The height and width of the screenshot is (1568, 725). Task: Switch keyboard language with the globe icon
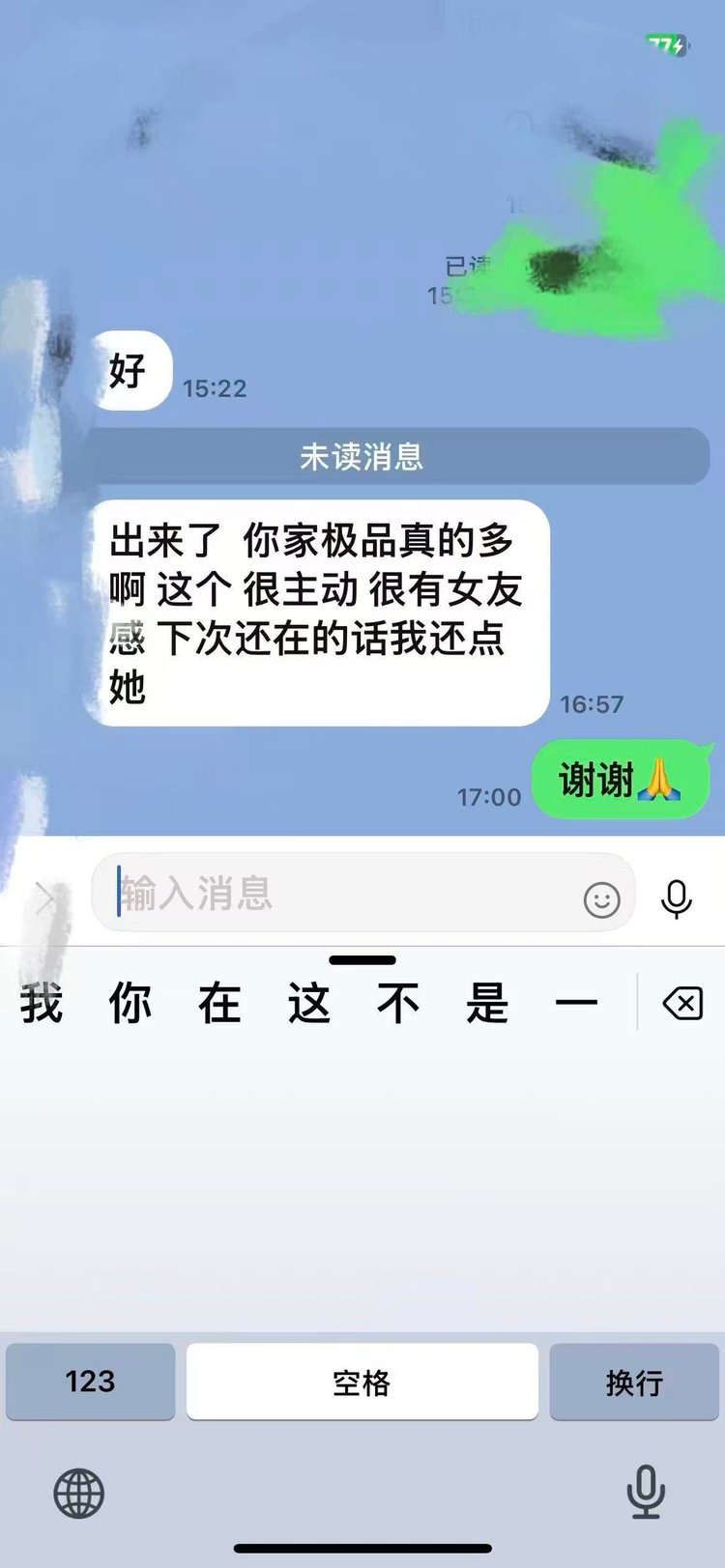click(78, 1493)
